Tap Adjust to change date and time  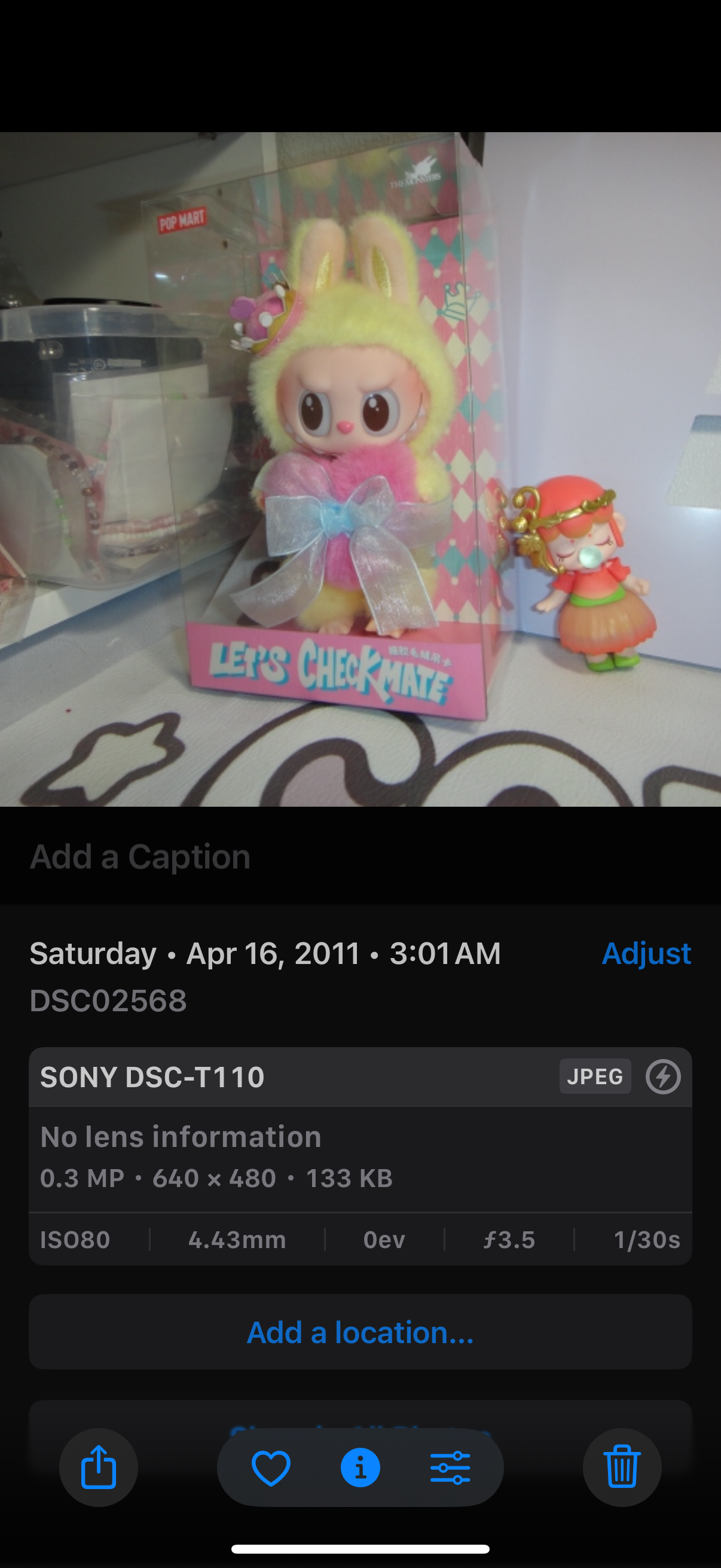[x=646, y=953]
